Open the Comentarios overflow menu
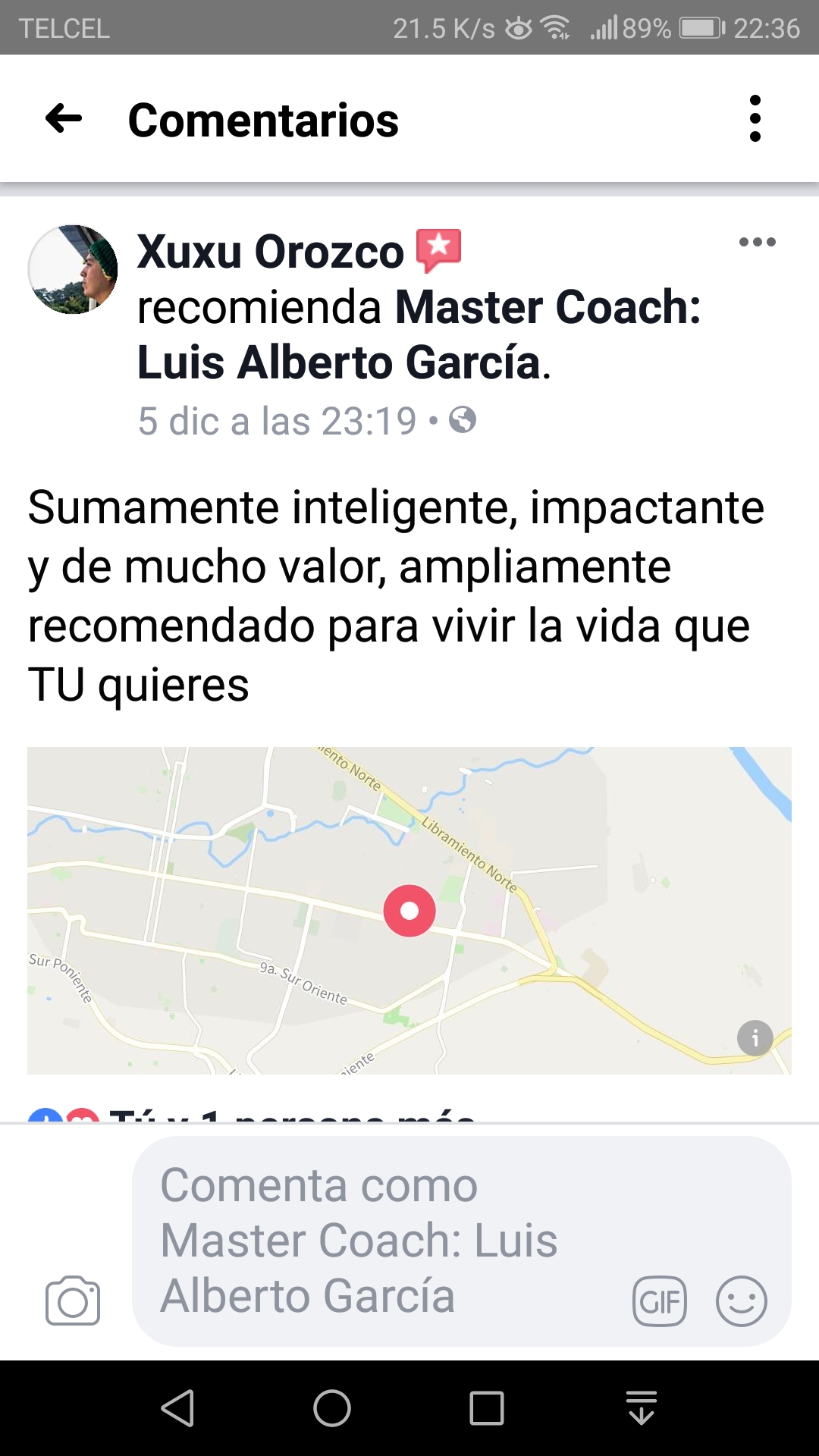 coord(755,119)
